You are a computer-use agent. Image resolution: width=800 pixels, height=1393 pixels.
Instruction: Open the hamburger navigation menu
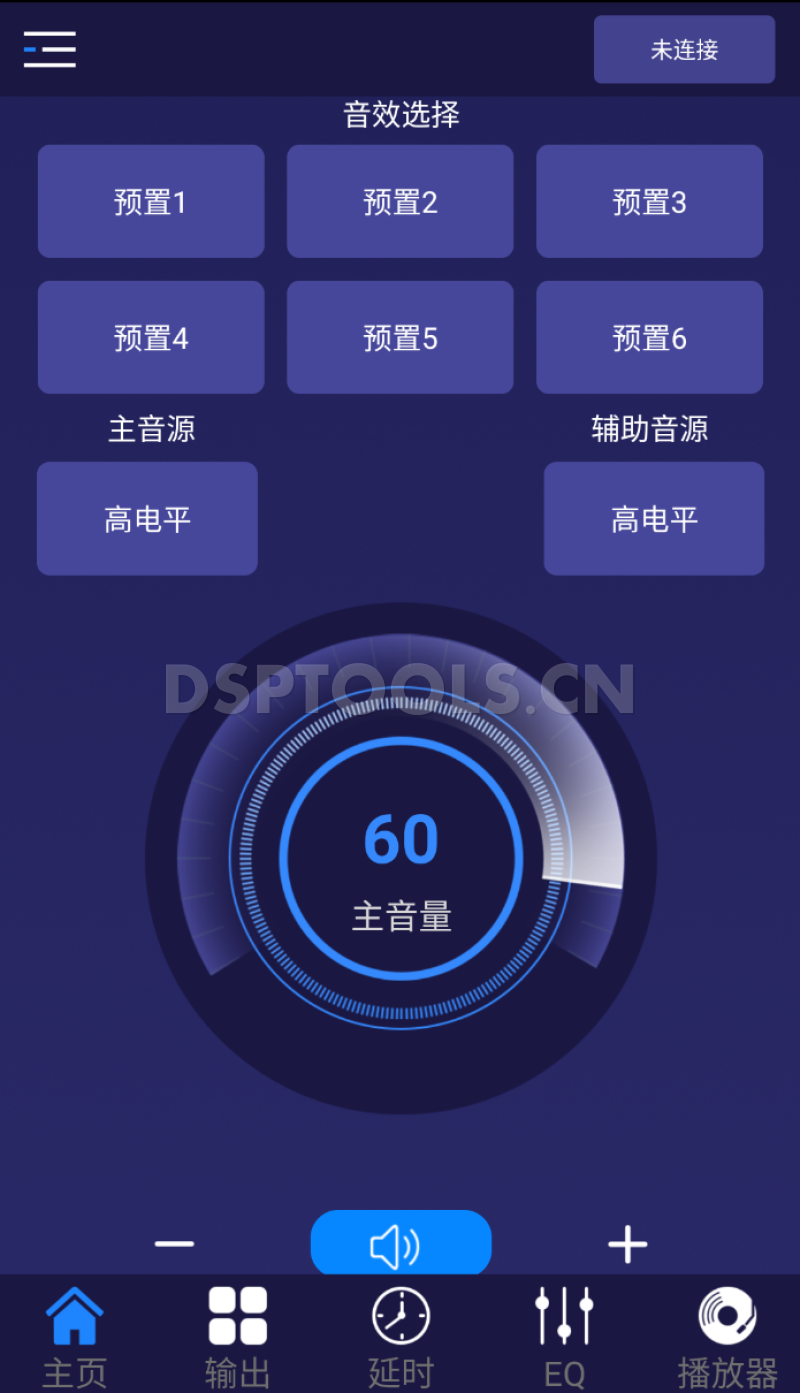point(49,49)
